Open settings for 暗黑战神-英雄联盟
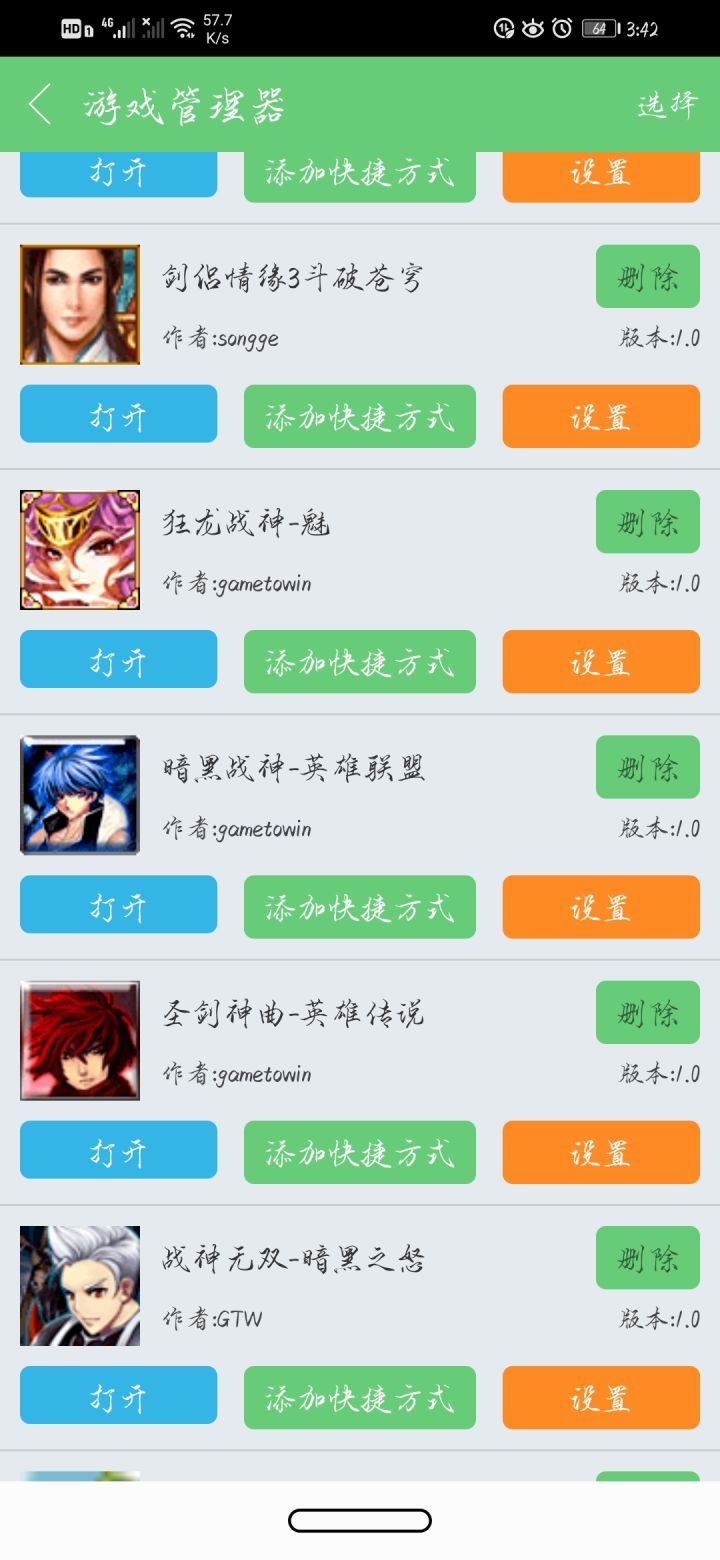 [601, 907]
